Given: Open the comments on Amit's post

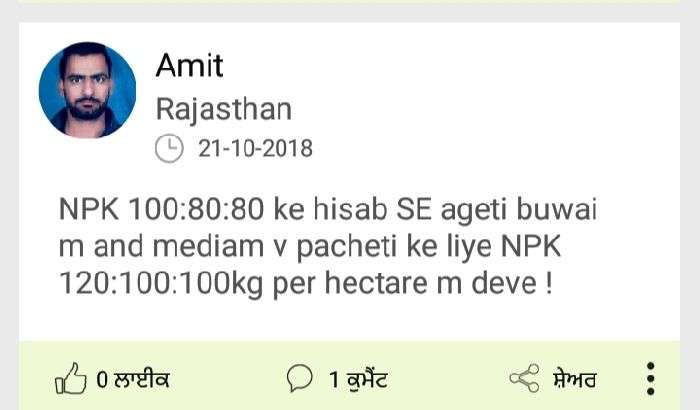Looking at the screenshot, I should 336,379.
